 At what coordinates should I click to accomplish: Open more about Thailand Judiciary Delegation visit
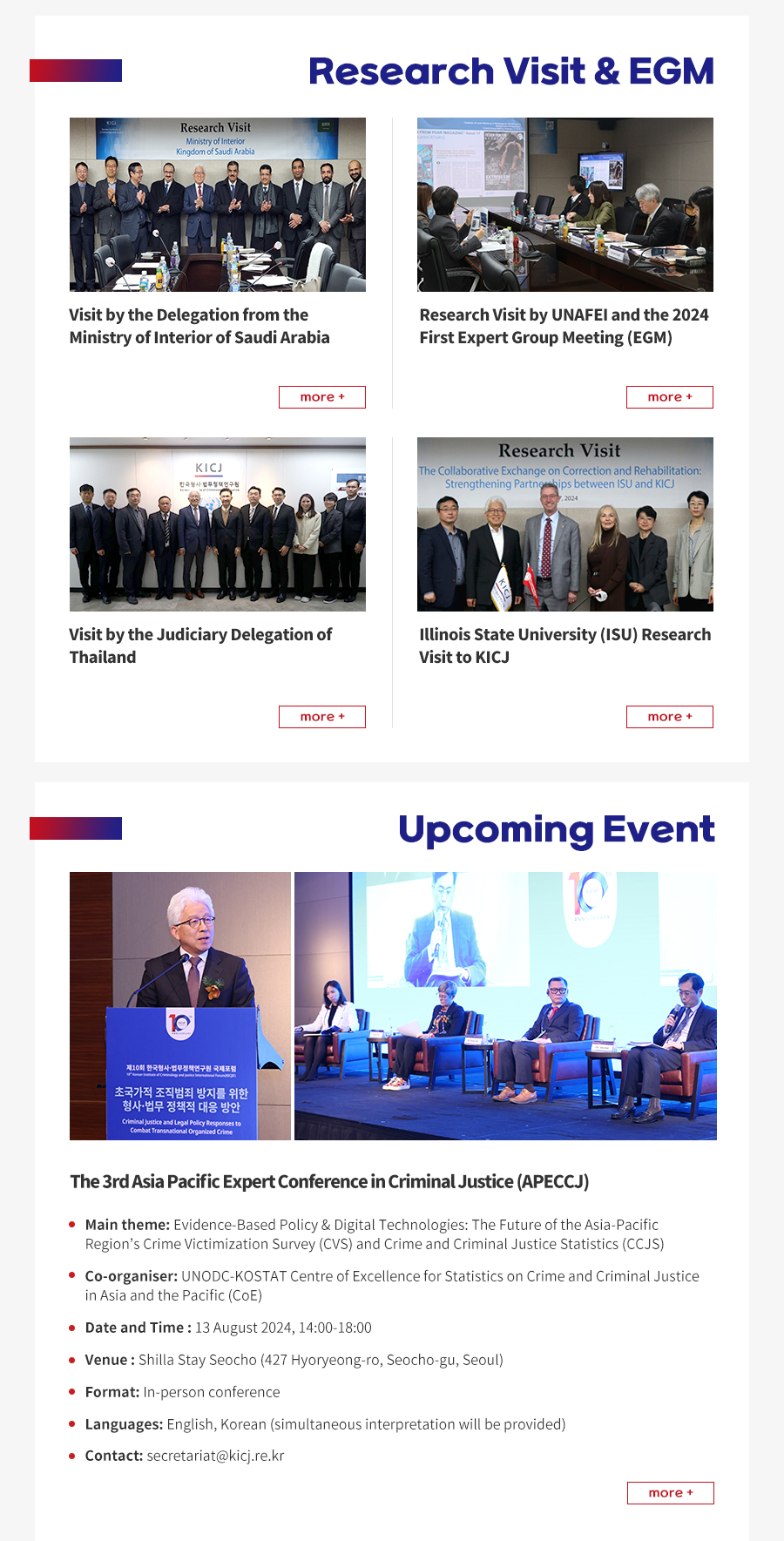coord(321,717)
